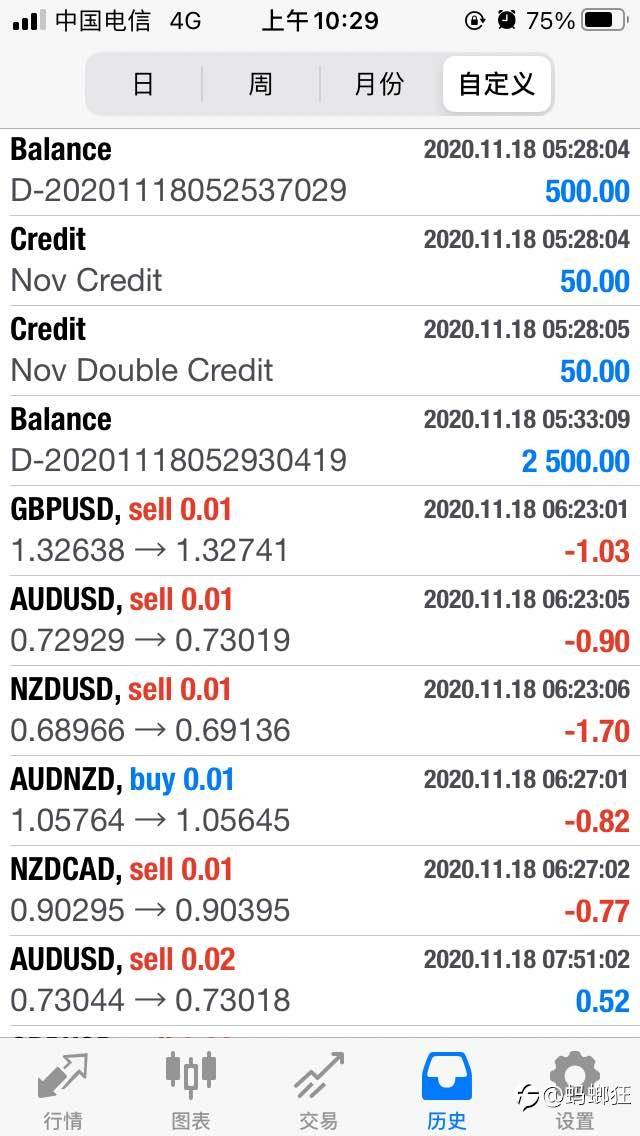The image size is (640, 1136).
Task: Select the 周 period filter
Action: point(261,85)
